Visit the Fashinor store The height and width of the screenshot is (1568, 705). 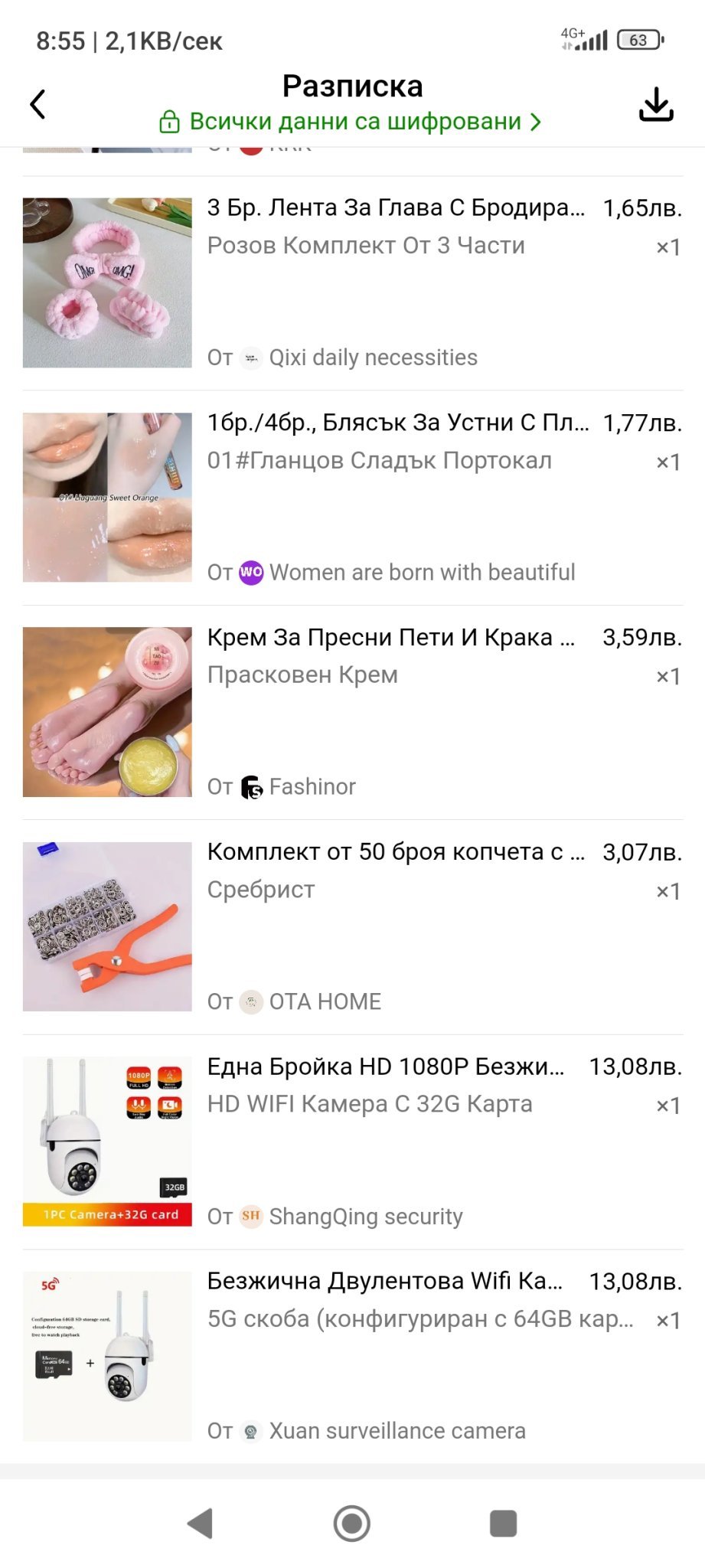coord(312,786)
